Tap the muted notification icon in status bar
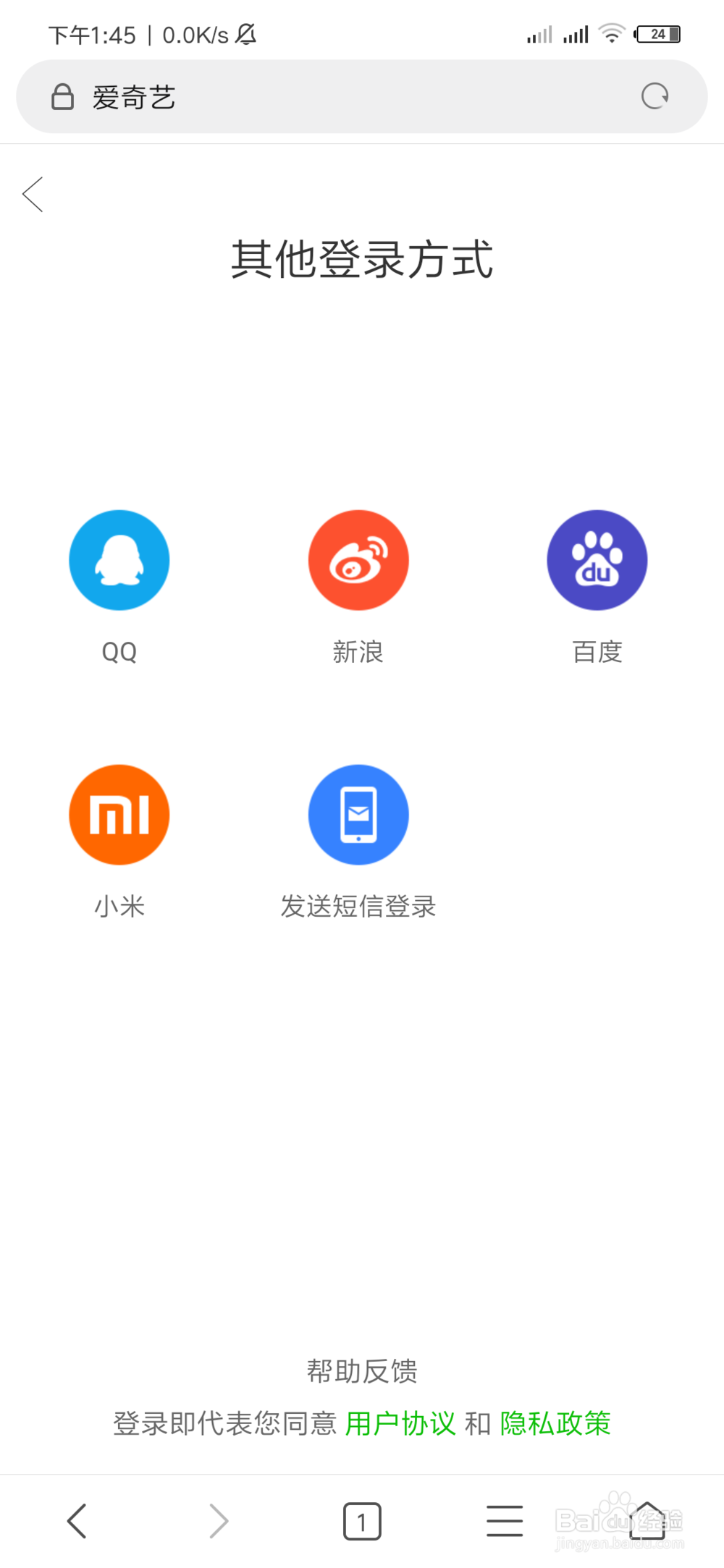 (247, 33)
